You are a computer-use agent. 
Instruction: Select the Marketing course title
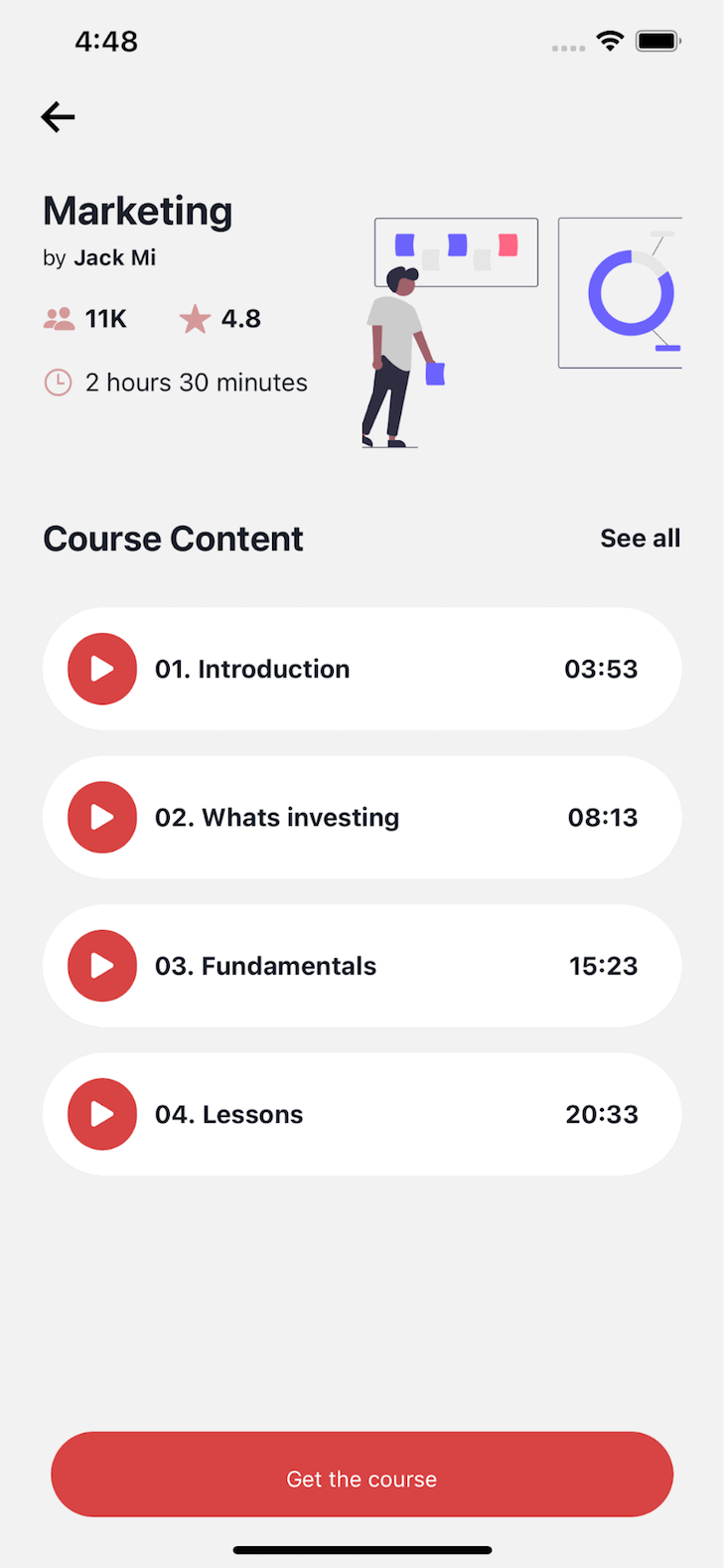tap(137, 210)
